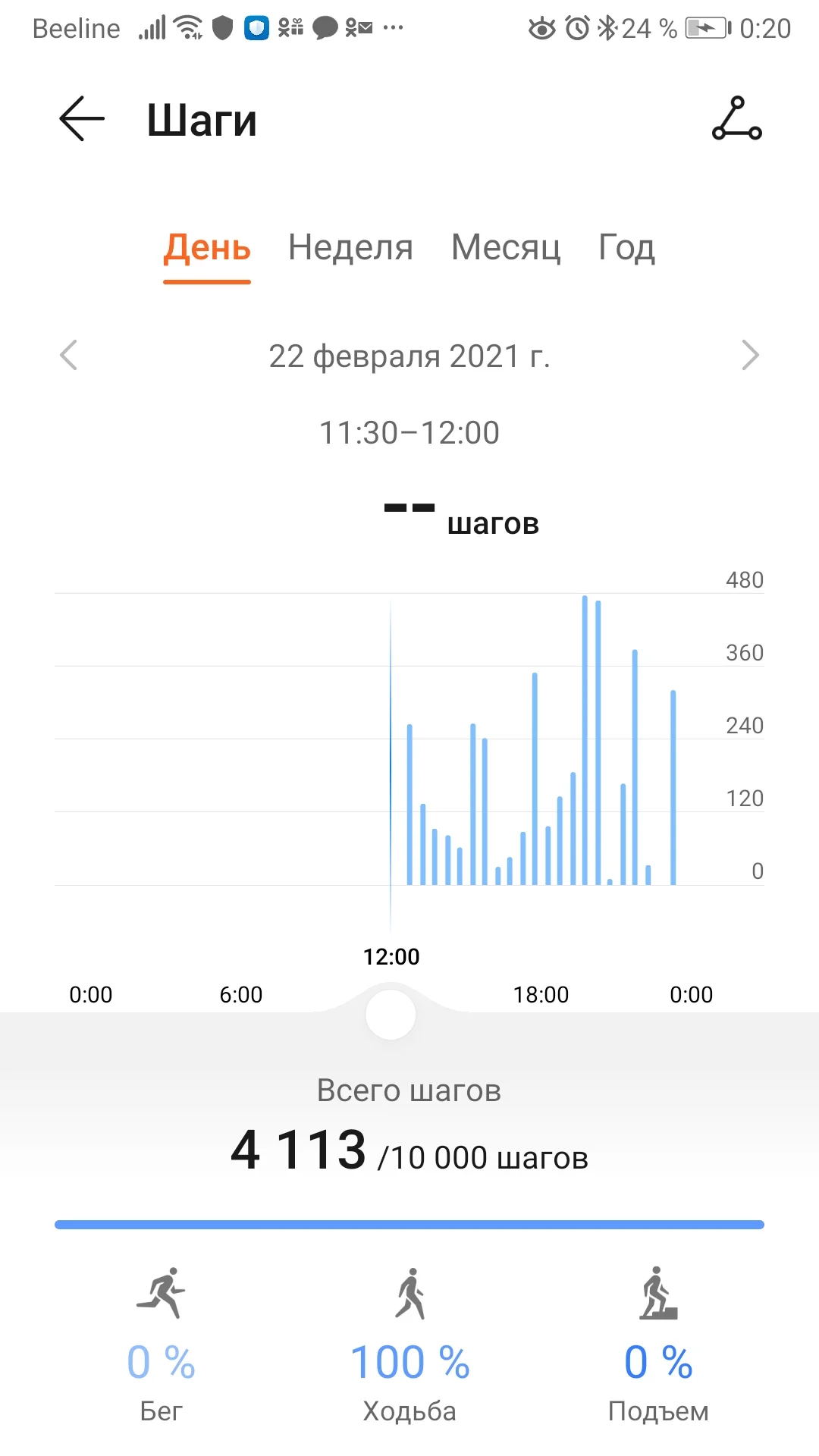Go to the previous day
Screen dimensions: 819x1456
tap(69, 355)
